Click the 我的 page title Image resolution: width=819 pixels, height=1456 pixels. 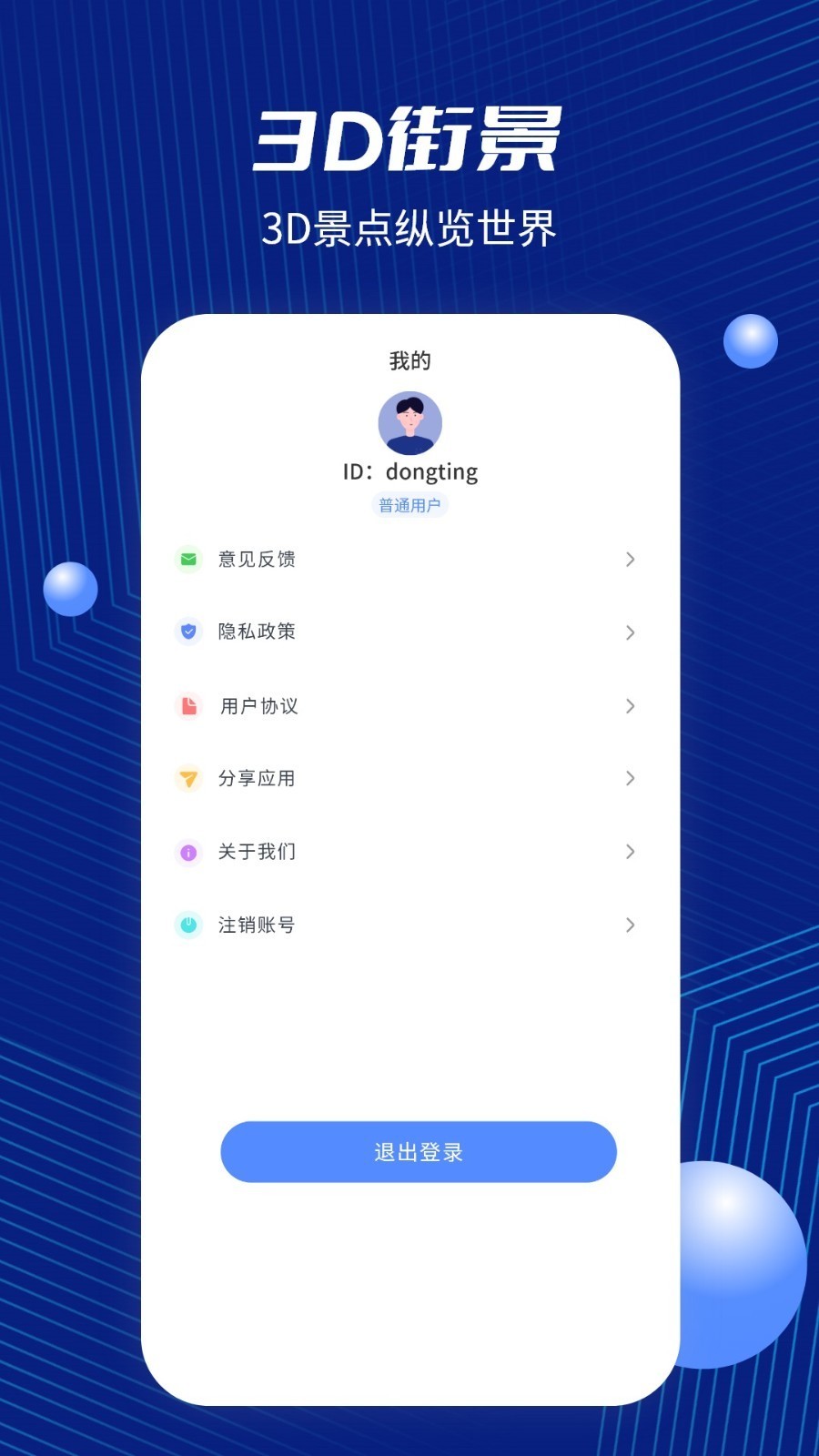410,360
